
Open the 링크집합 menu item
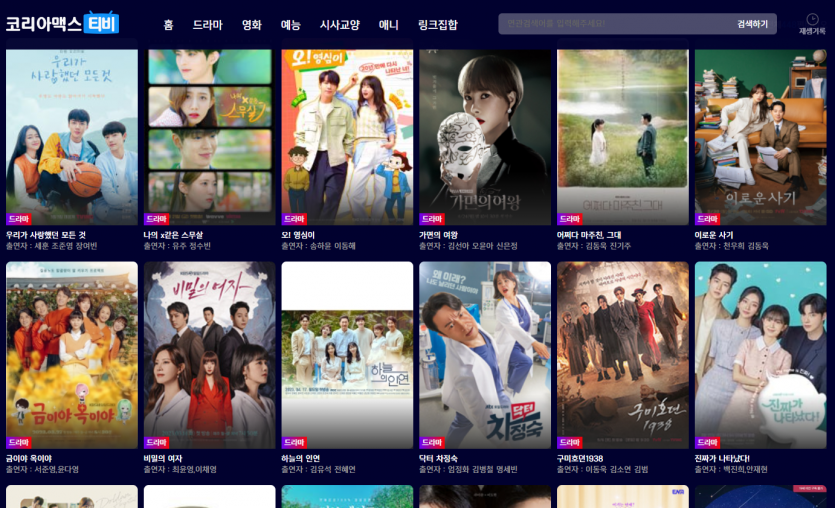point(438,25)
